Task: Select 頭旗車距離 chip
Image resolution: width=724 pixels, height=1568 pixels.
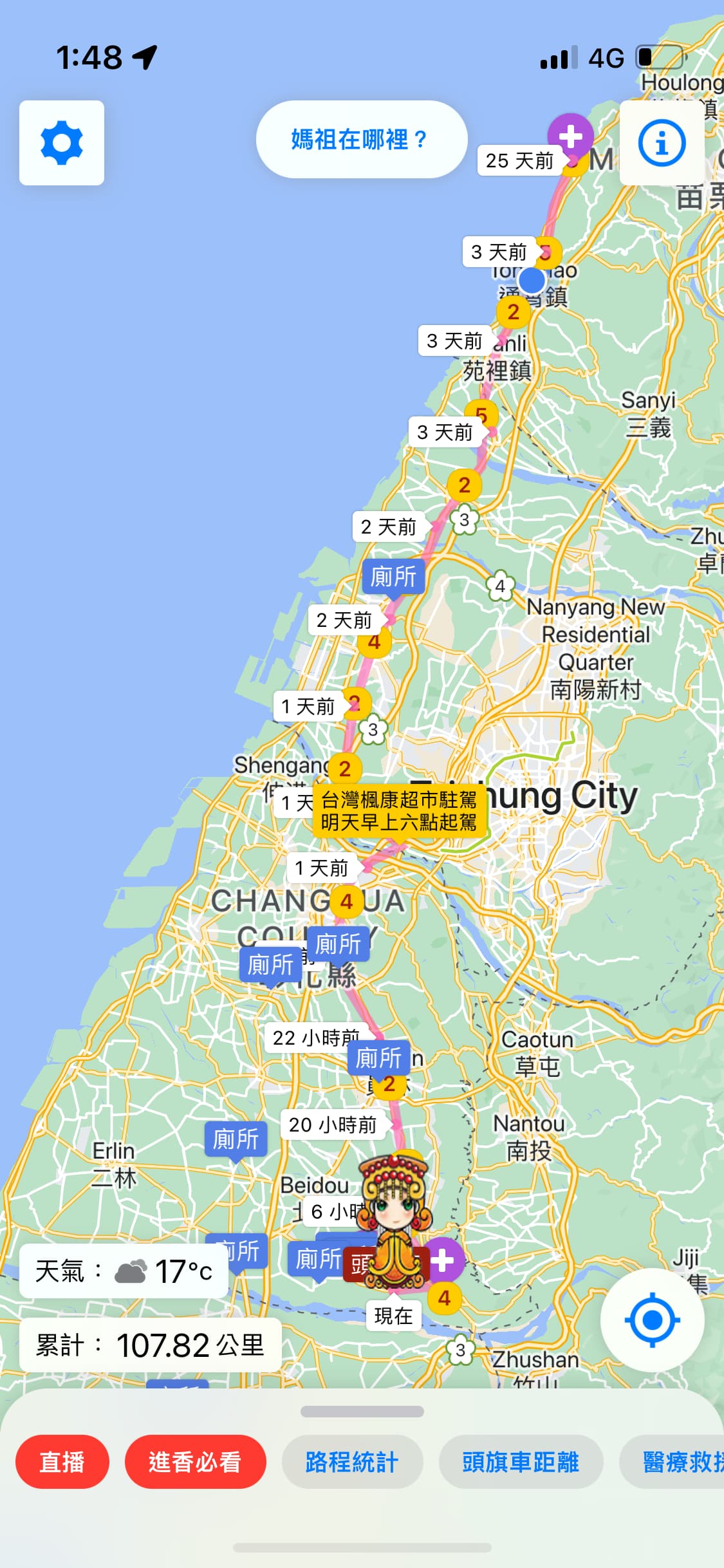Action: coord(521,1461)
